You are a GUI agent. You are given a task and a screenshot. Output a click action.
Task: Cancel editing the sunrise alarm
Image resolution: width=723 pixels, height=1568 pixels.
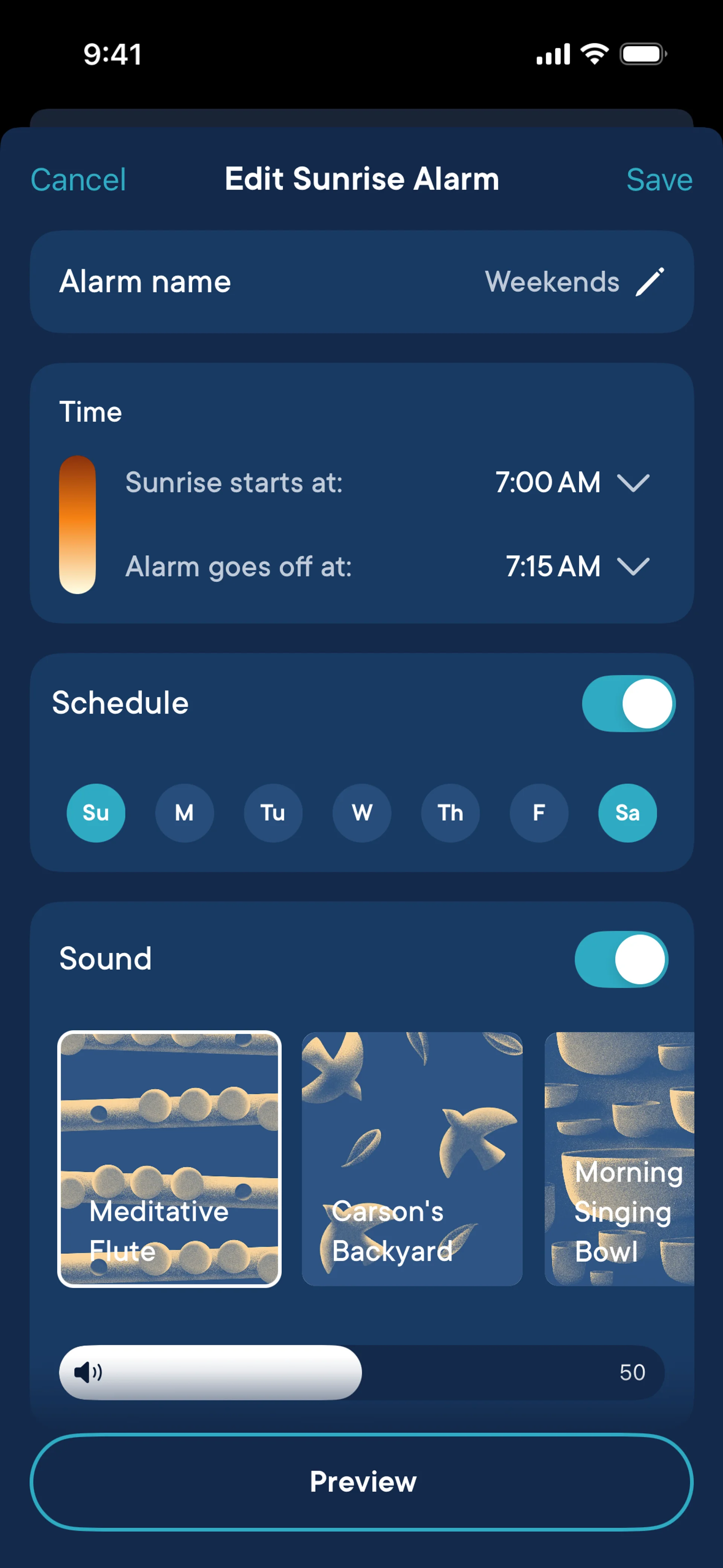pos(78,180)
